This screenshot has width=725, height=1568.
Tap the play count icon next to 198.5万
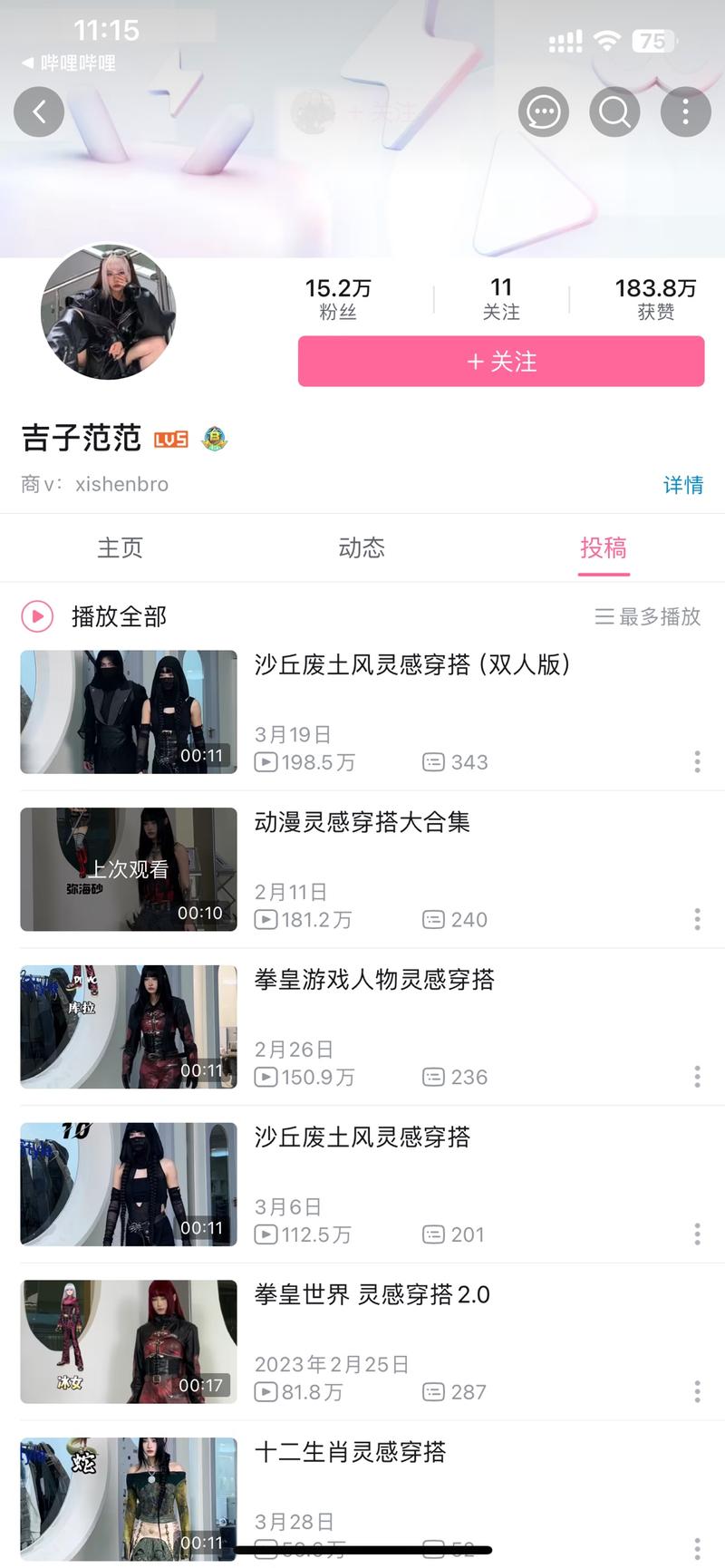pos(265,762)
